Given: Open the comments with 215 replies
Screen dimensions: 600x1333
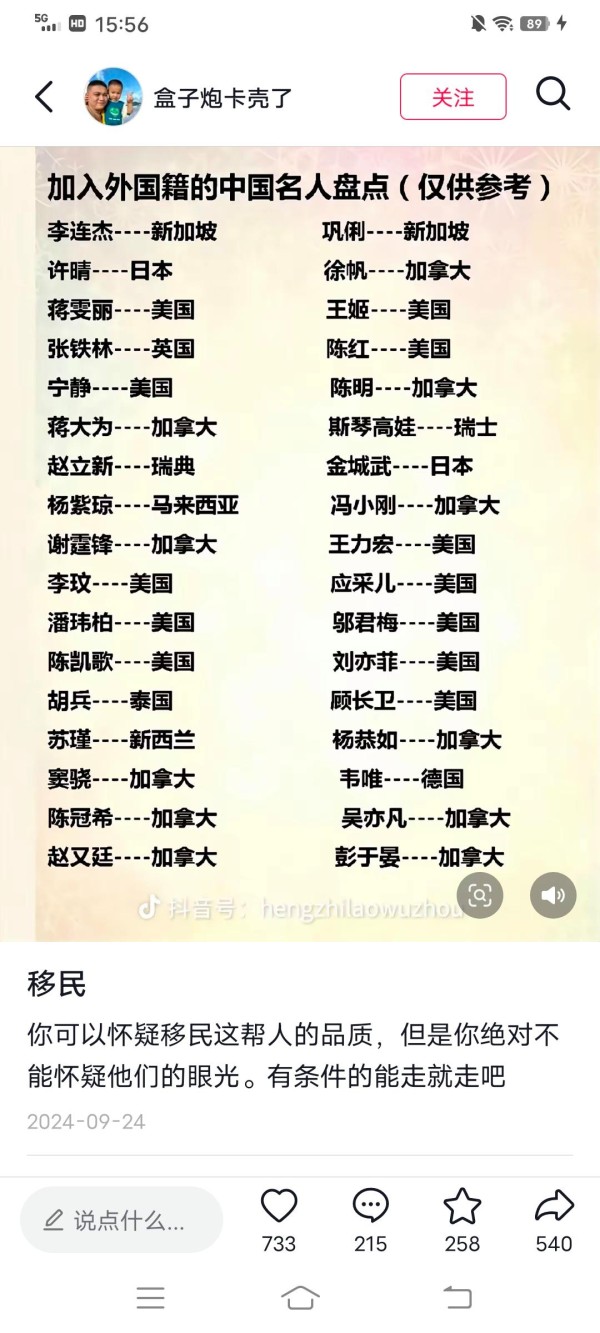Looking at the screenshot, I should (371, 1207).
